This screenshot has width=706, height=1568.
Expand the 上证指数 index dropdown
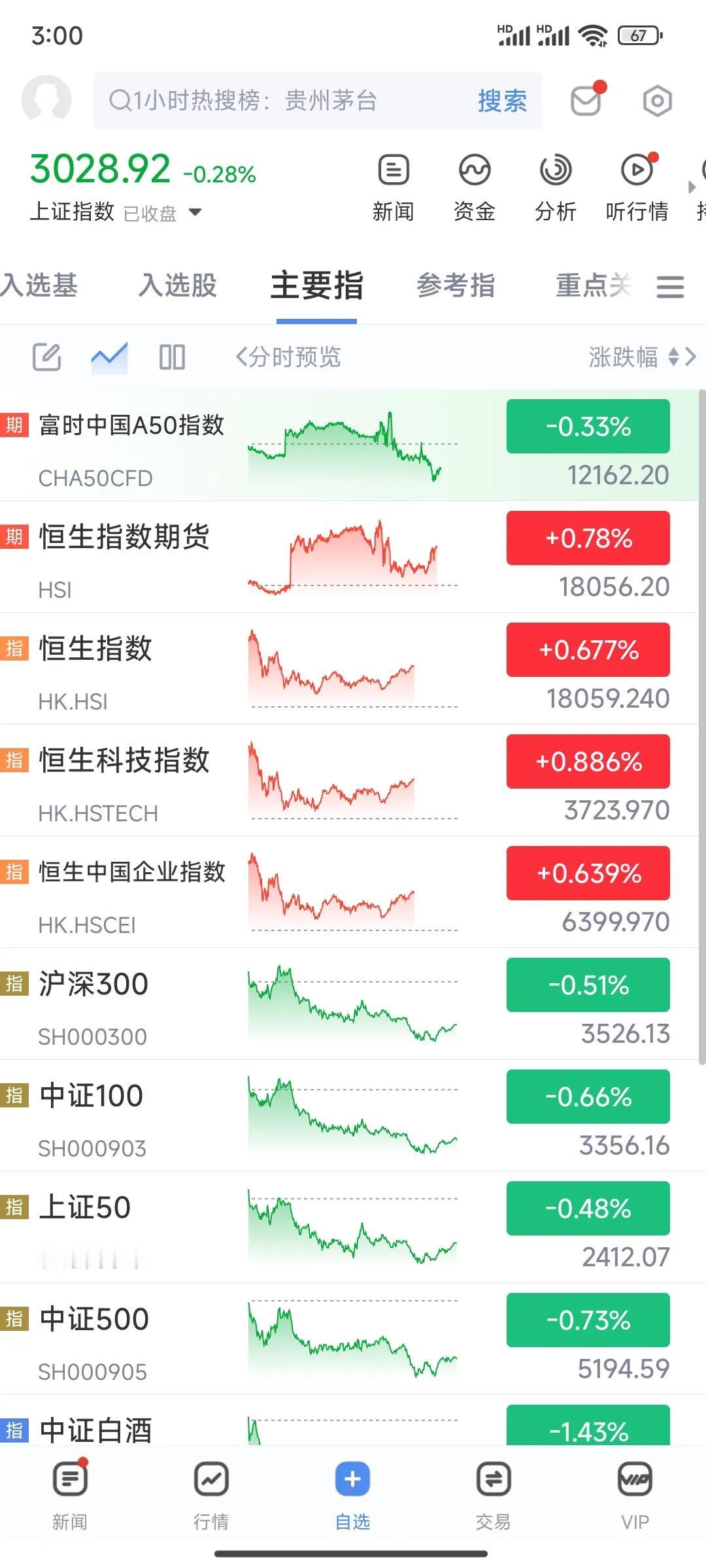point(195,212)
